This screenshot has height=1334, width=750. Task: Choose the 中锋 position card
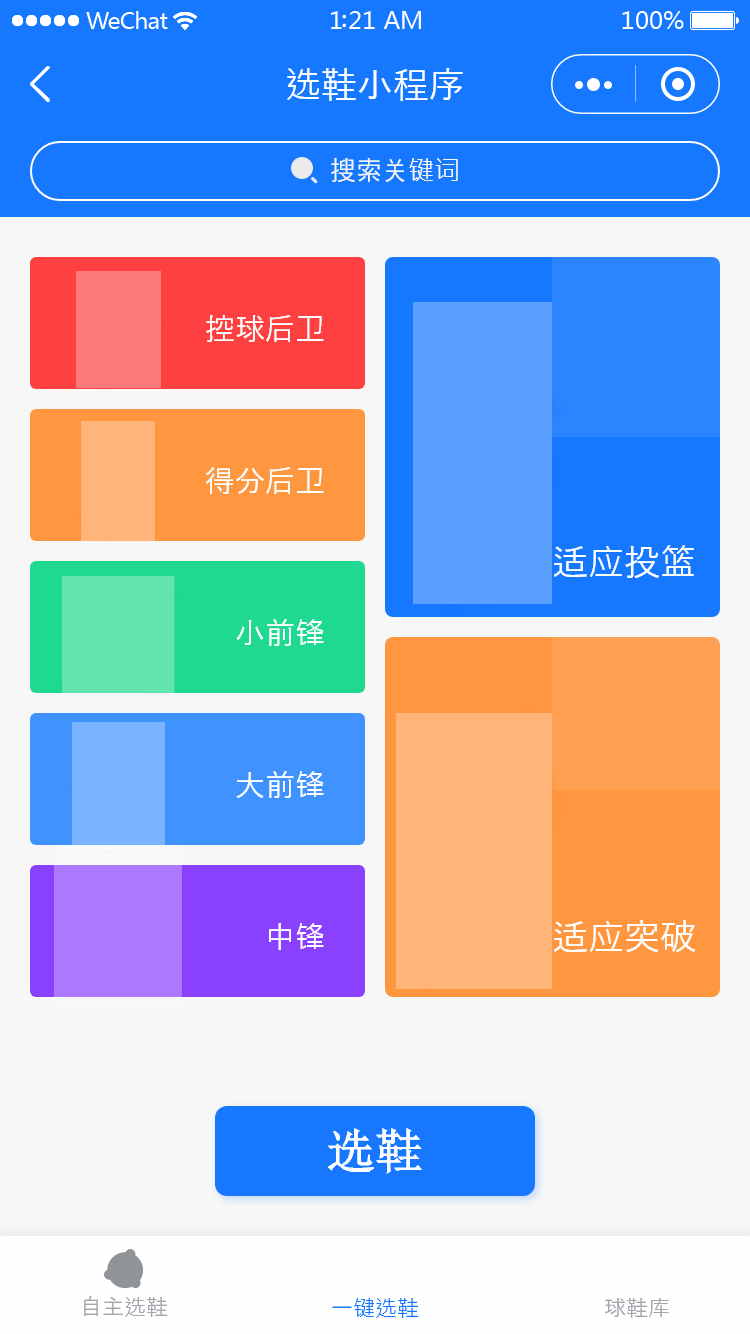pyautogui.click(x=197, y=931)
